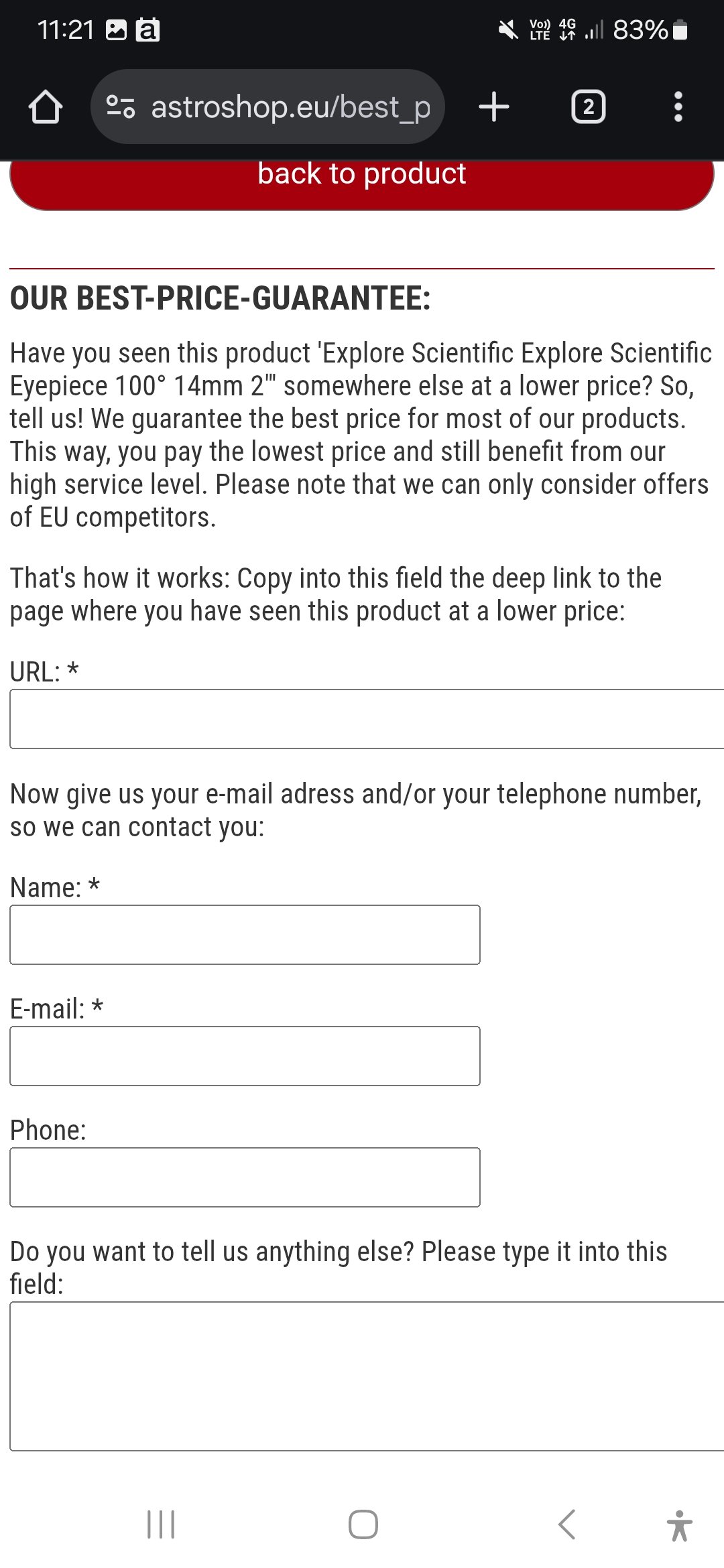Tap into the E-mail field
Screen dimensions: 724x1568
tap(245, 1056)
